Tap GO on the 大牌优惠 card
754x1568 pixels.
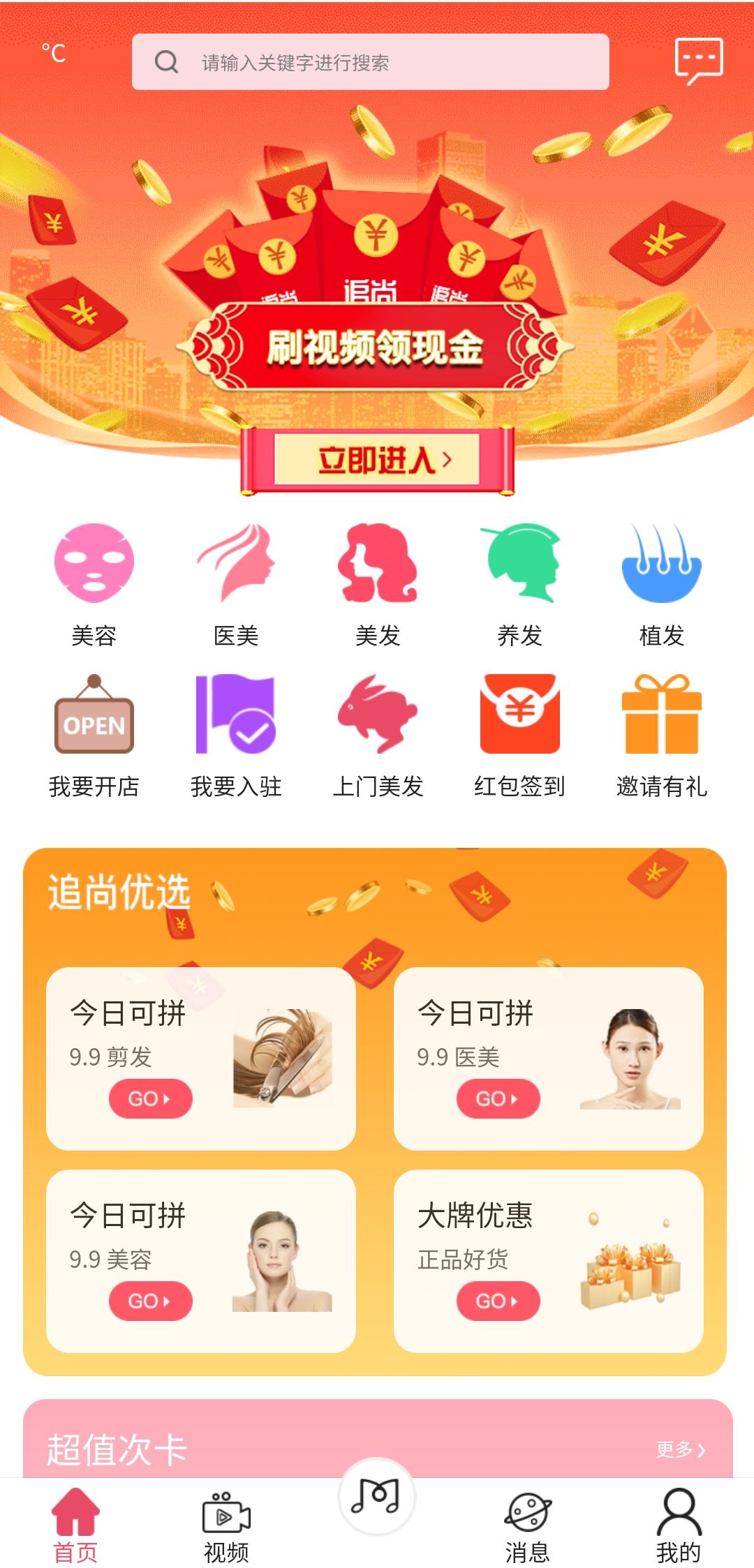pos(498,1301)
